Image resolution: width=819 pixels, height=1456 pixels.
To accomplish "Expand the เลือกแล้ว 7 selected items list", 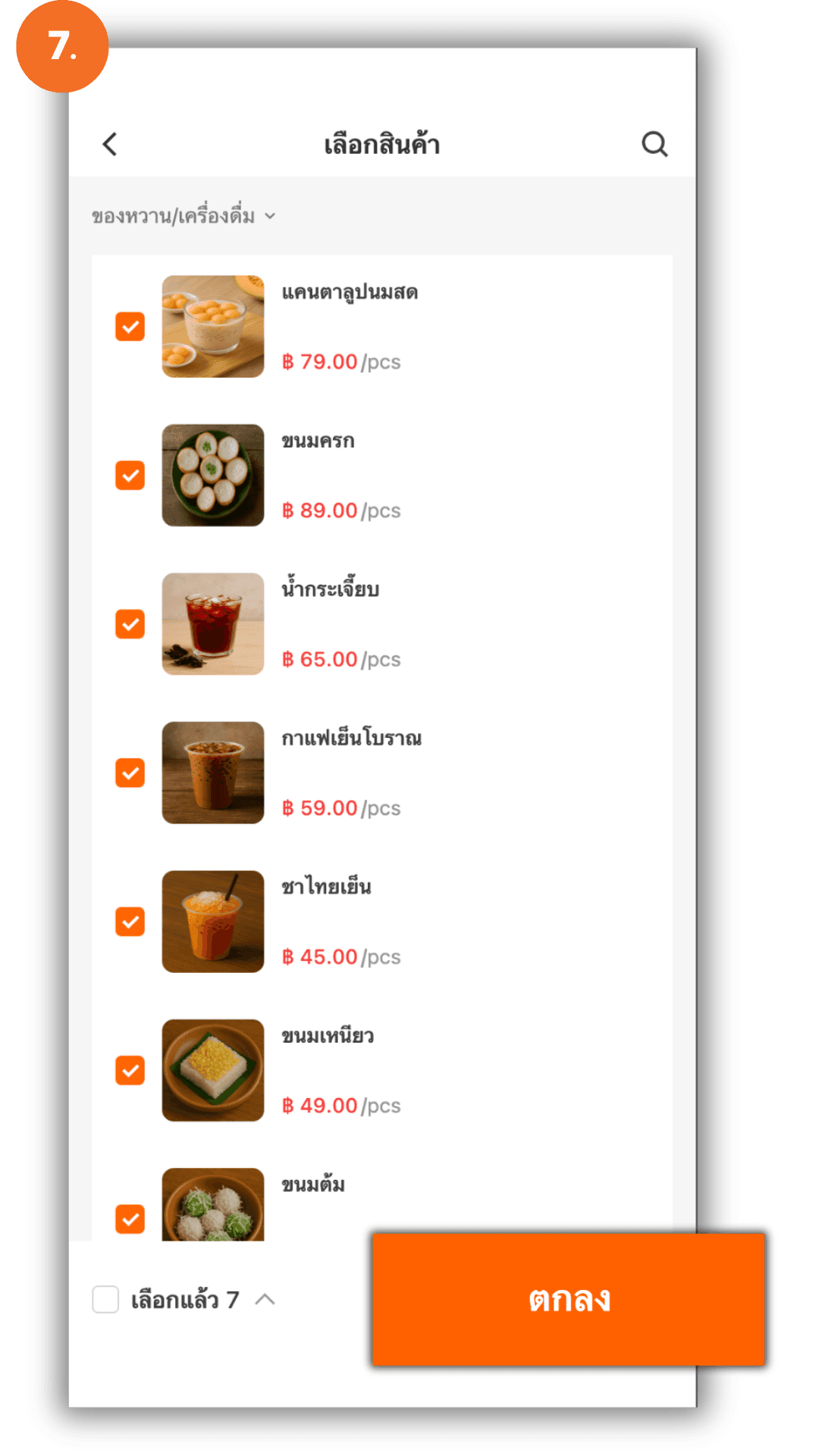I will click(265, 1299).
